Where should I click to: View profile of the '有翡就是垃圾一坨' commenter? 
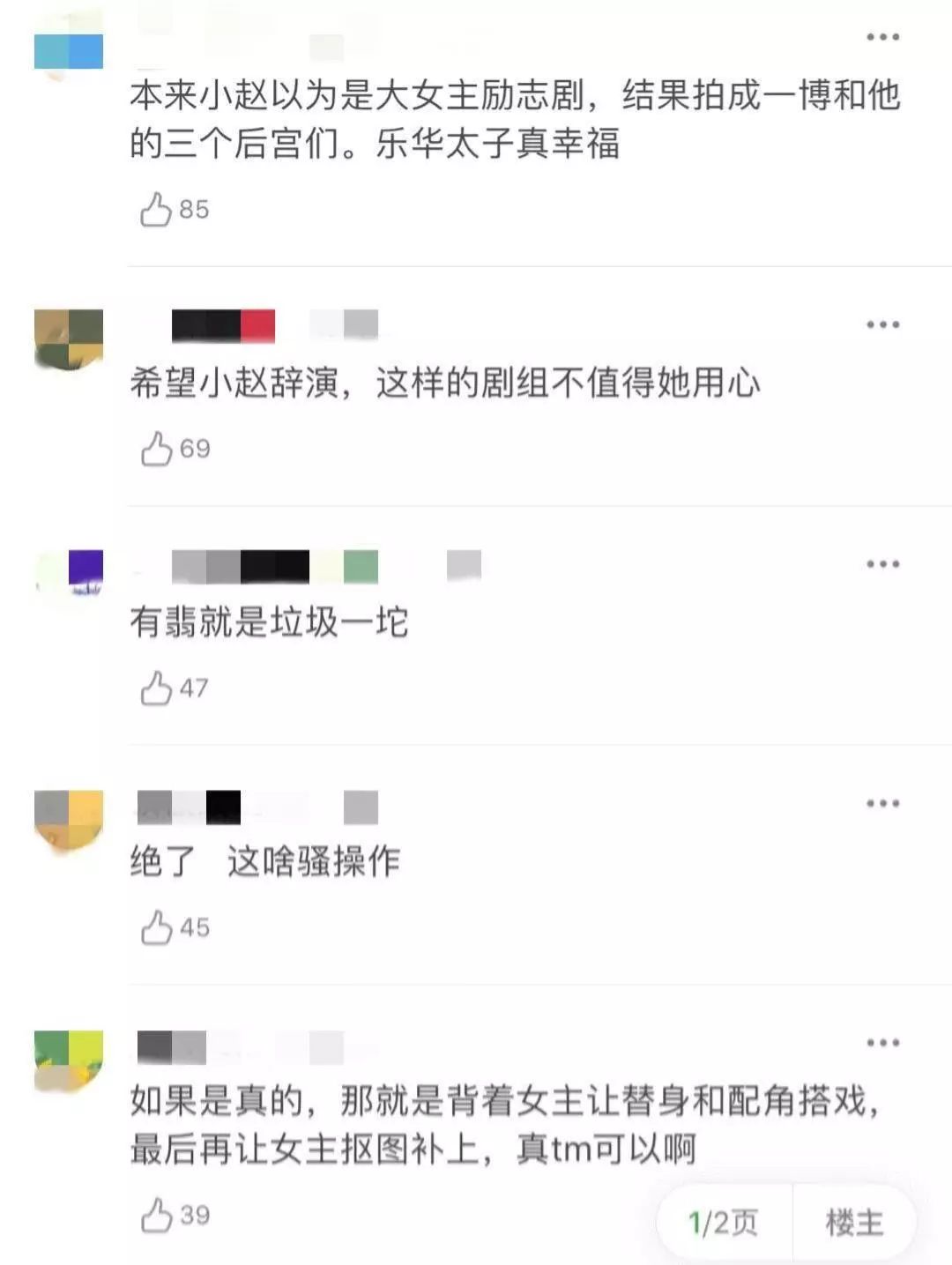(x=69, y=577)
